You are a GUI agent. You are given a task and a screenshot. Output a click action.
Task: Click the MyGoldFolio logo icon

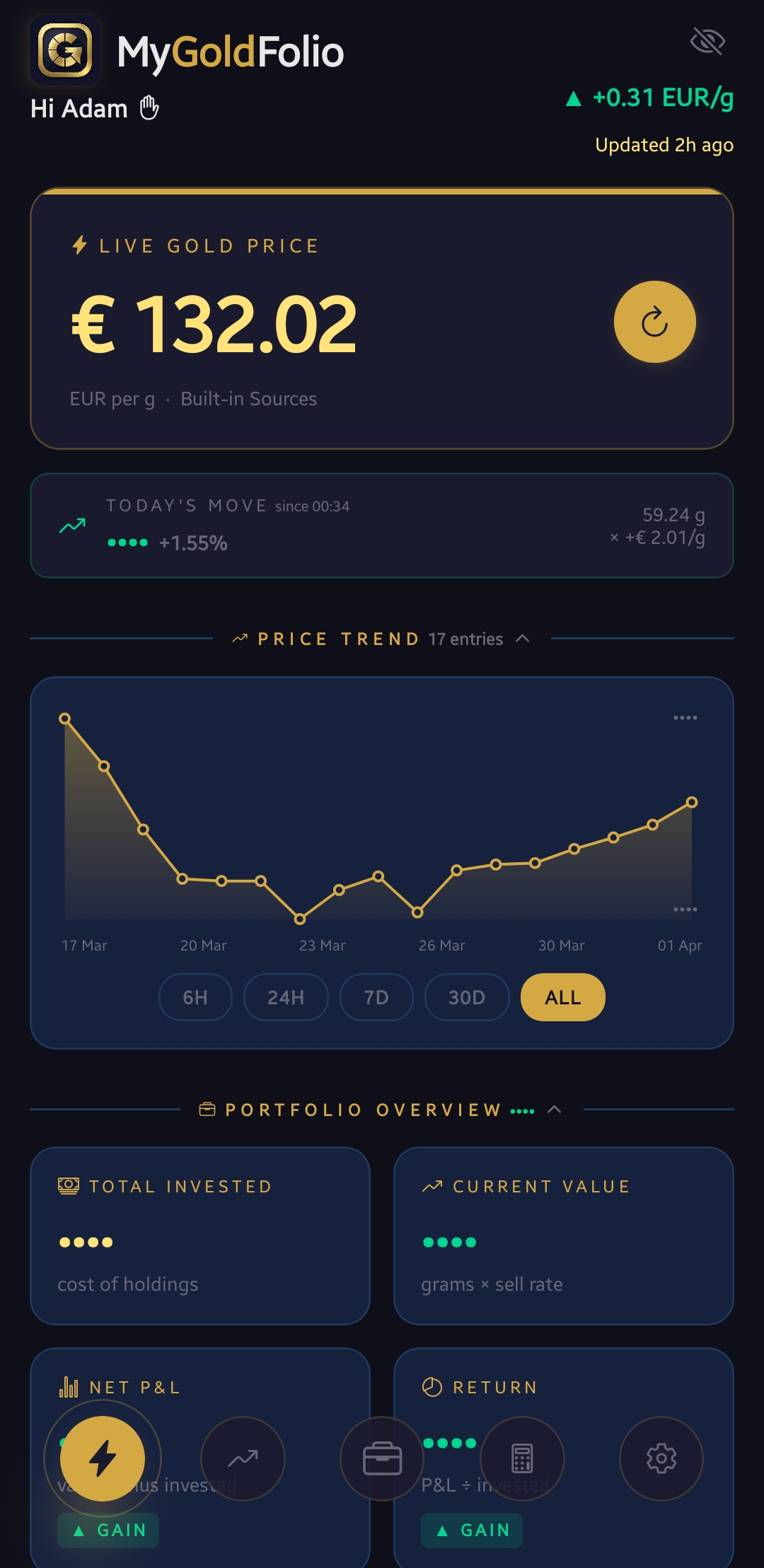pyautogui.click(x=64, y=50)
